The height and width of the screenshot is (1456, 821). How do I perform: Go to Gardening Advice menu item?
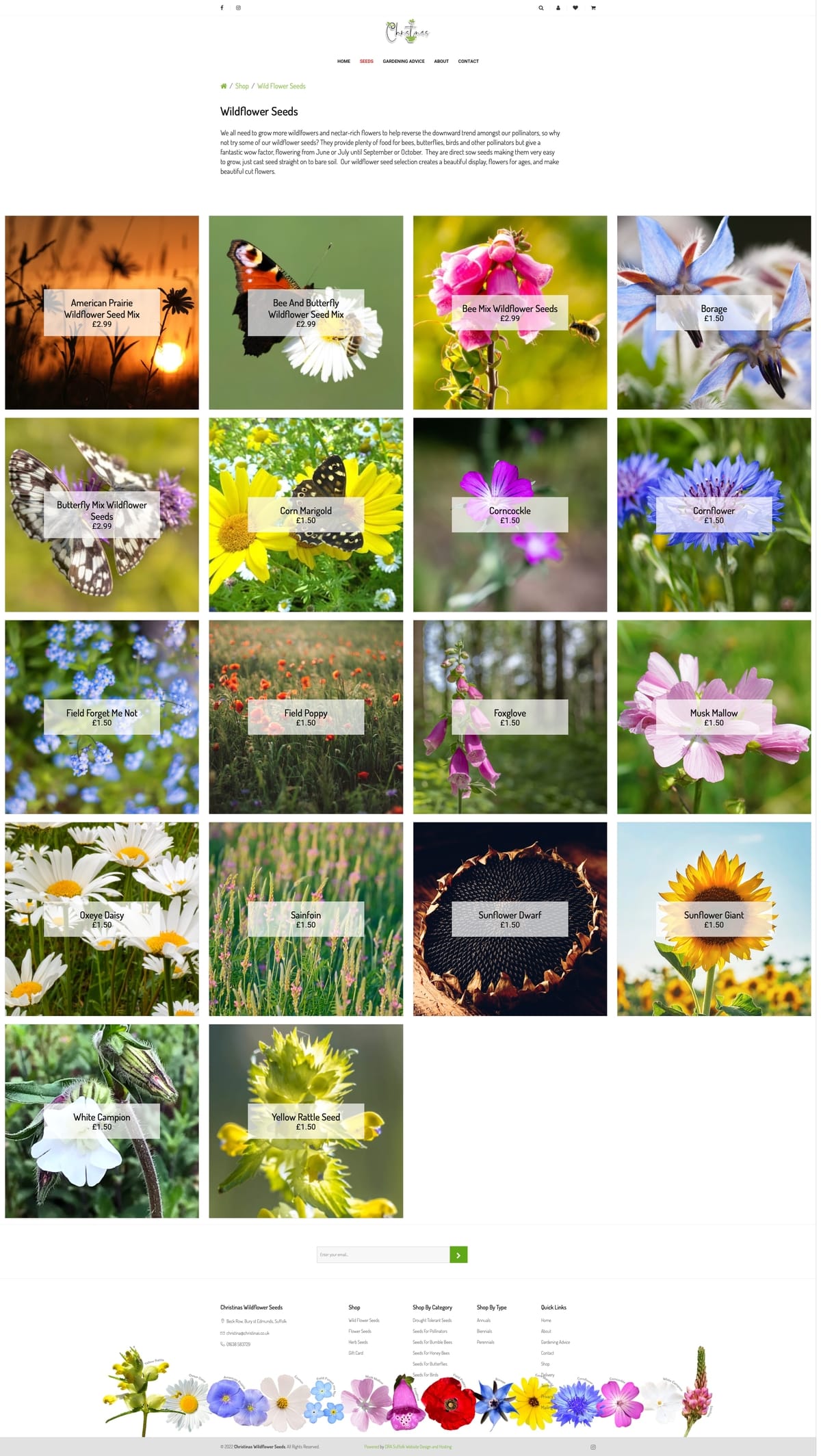click(403, 62)
